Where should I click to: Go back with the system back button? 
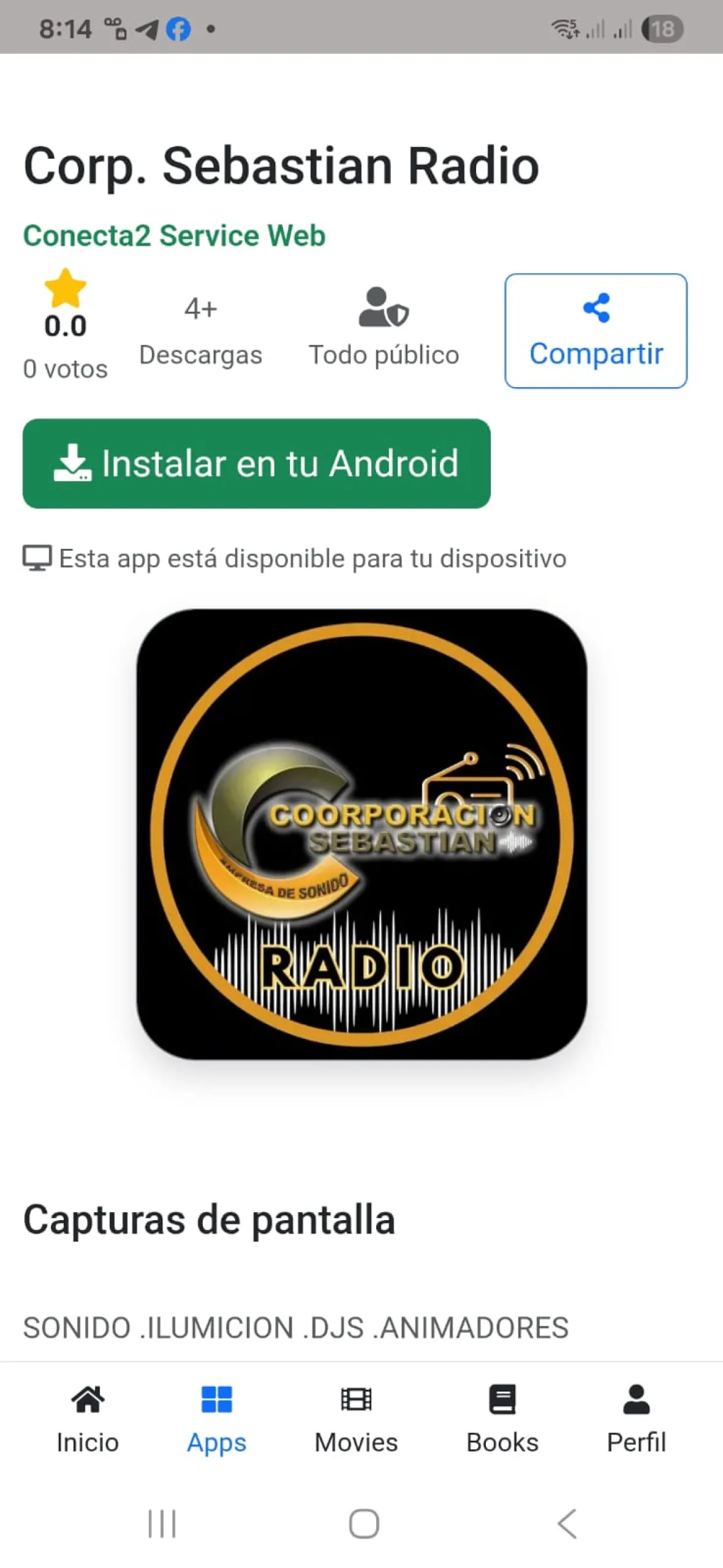pyautogui.click(x=567, y=1523)
